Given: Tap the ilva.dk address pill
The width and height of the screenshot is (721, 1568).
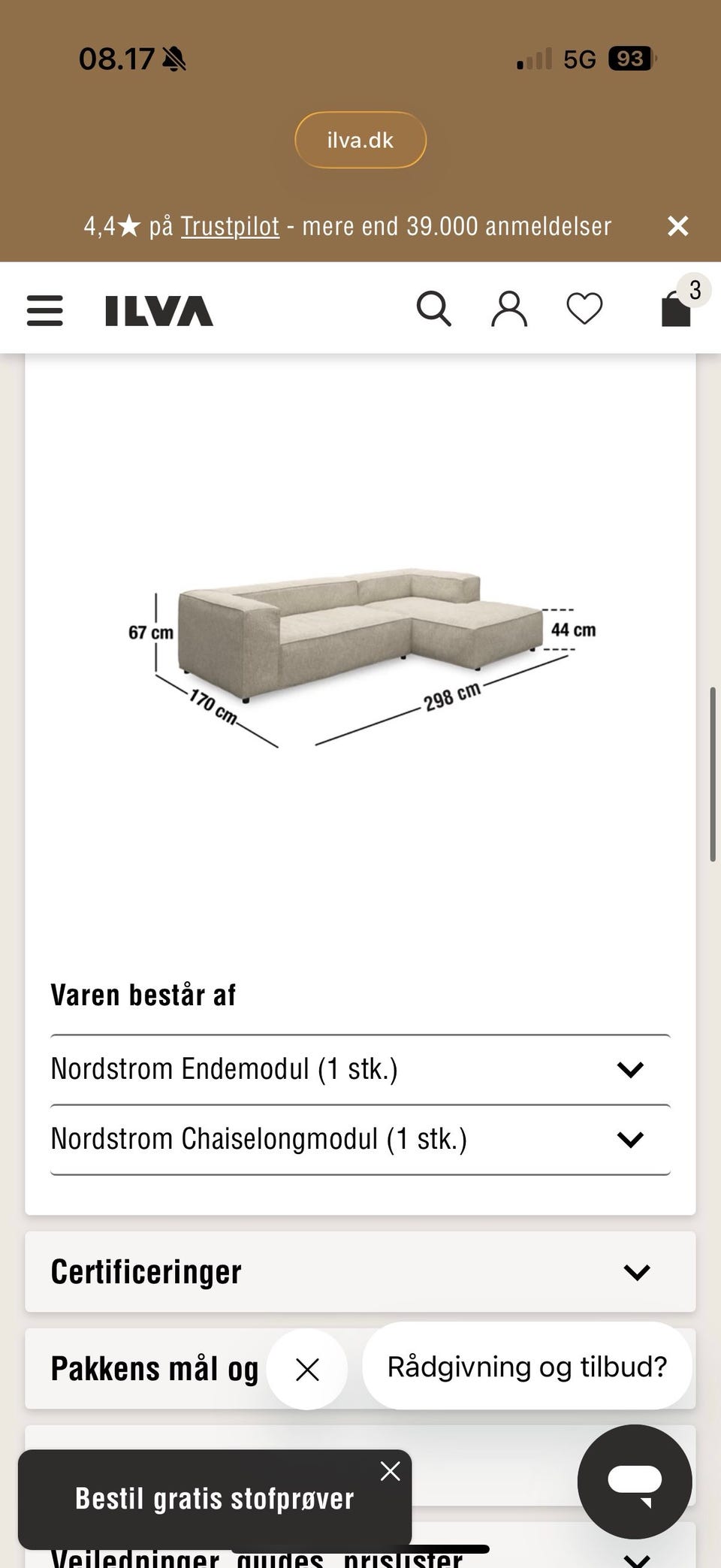Looking at the screenshot, I should (360, 140).
